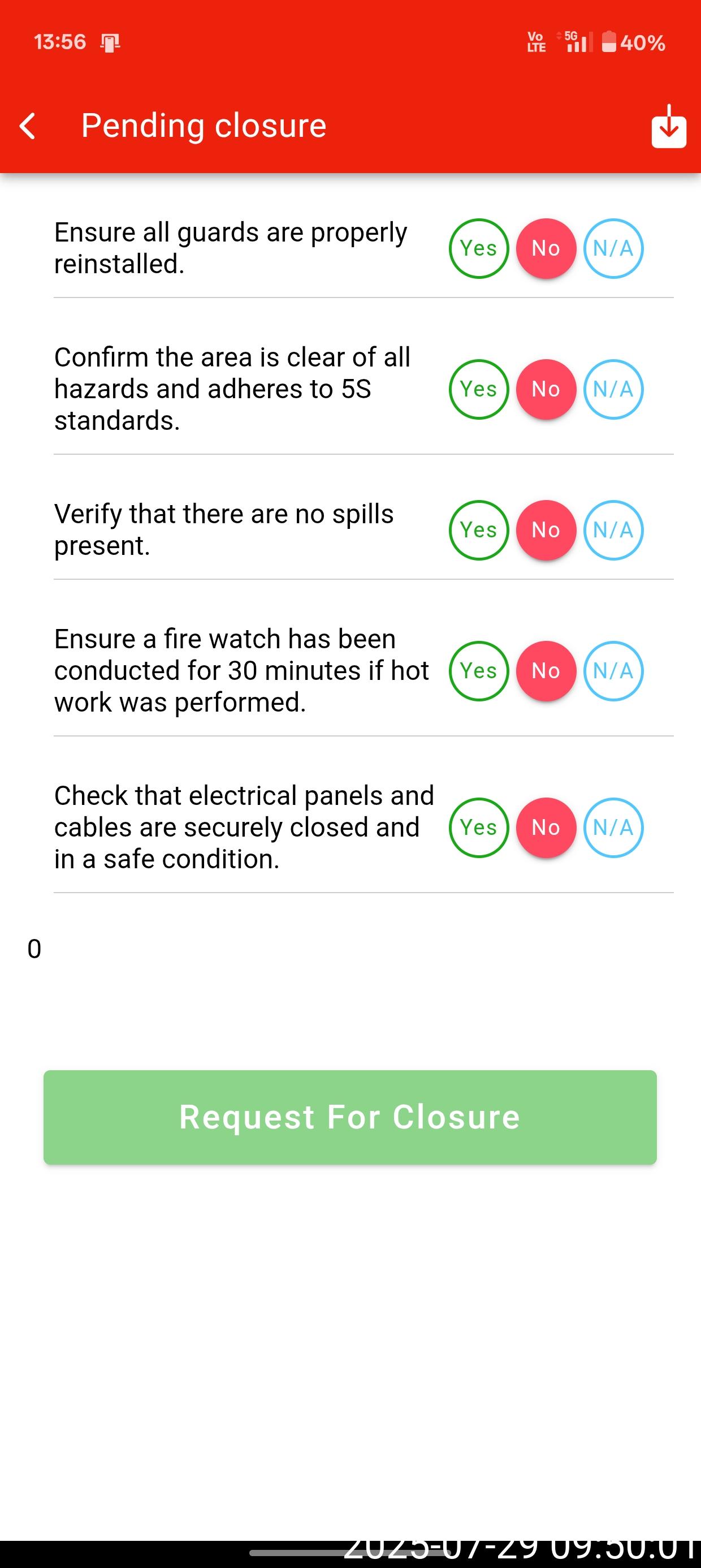Screen dimensions: 701x1568
Task: Mark fire watch item as N/A
Action: coord(613,671)
